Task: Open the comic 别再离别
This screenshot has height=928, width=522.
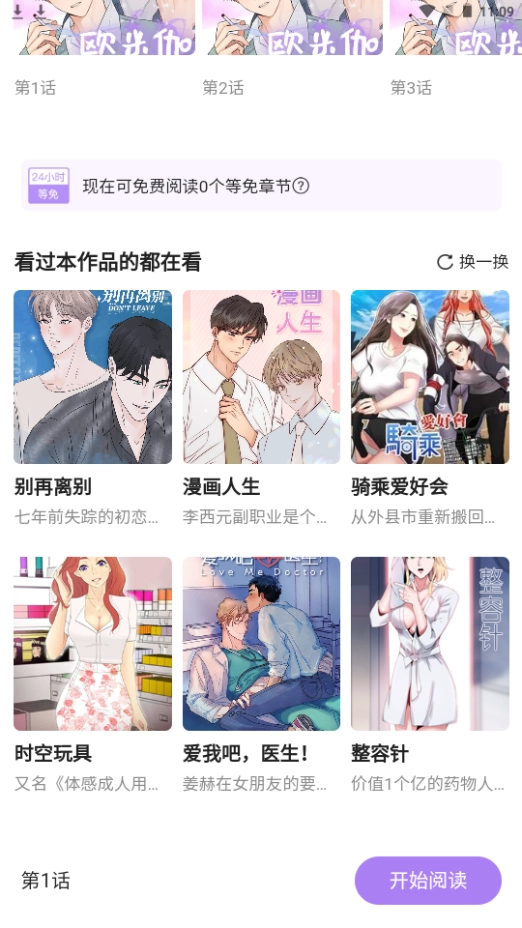Action: (x=93, y=377)
